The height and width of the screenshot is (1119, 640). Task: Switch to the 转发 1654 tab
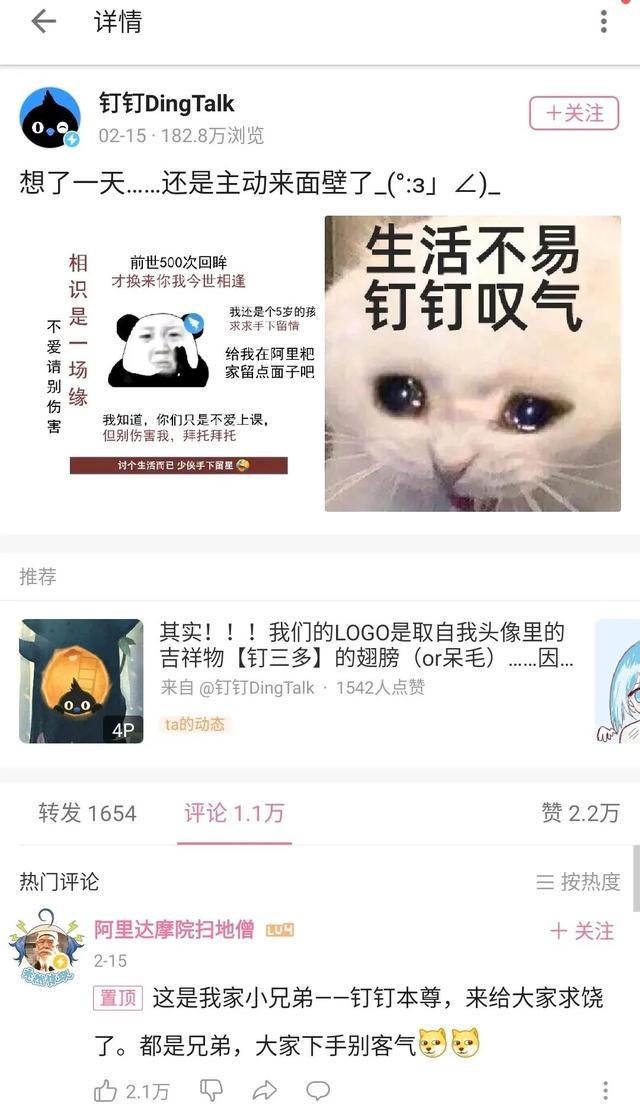tap(87, 813)
